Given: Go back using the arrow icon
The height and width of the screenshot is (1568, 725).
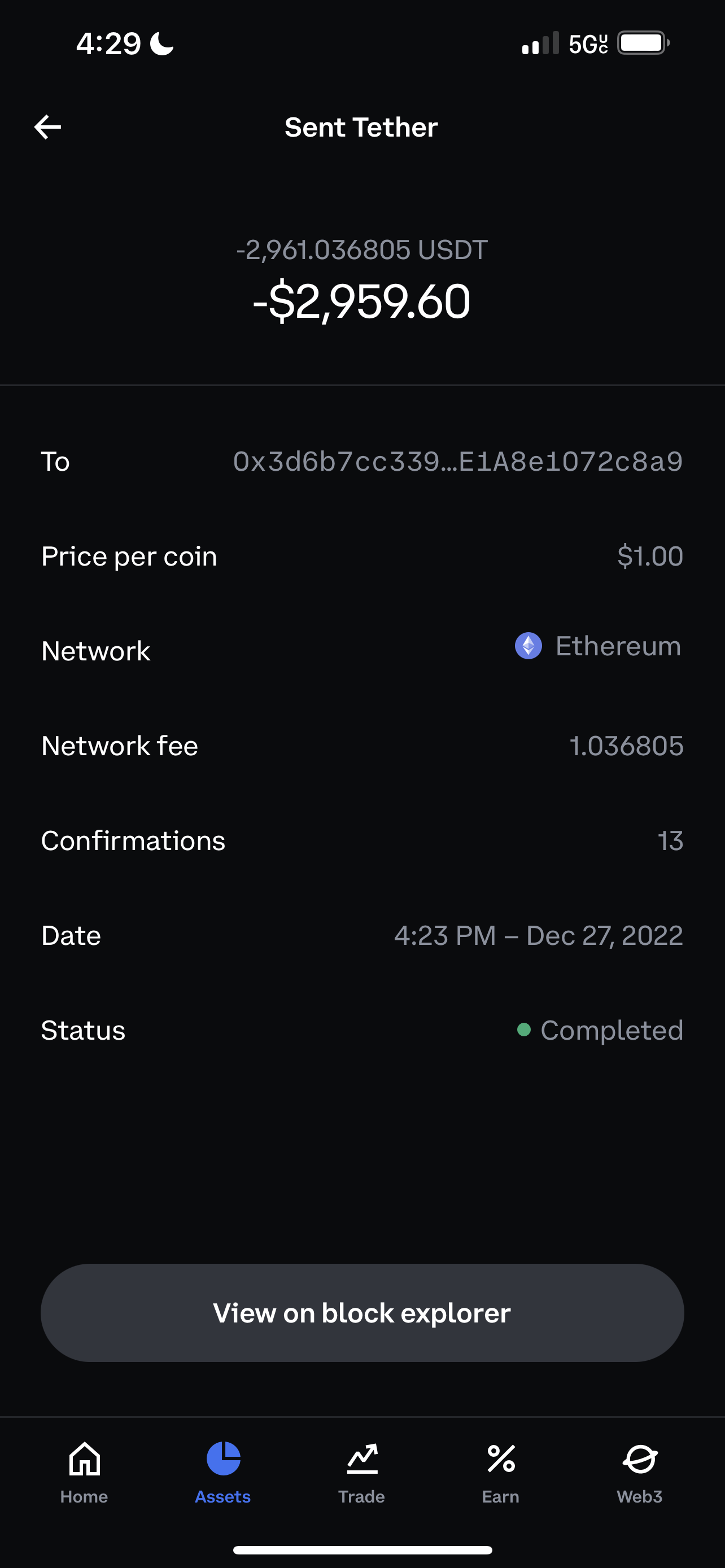Looking at the screenshot, I should click(x=47, y=127).
